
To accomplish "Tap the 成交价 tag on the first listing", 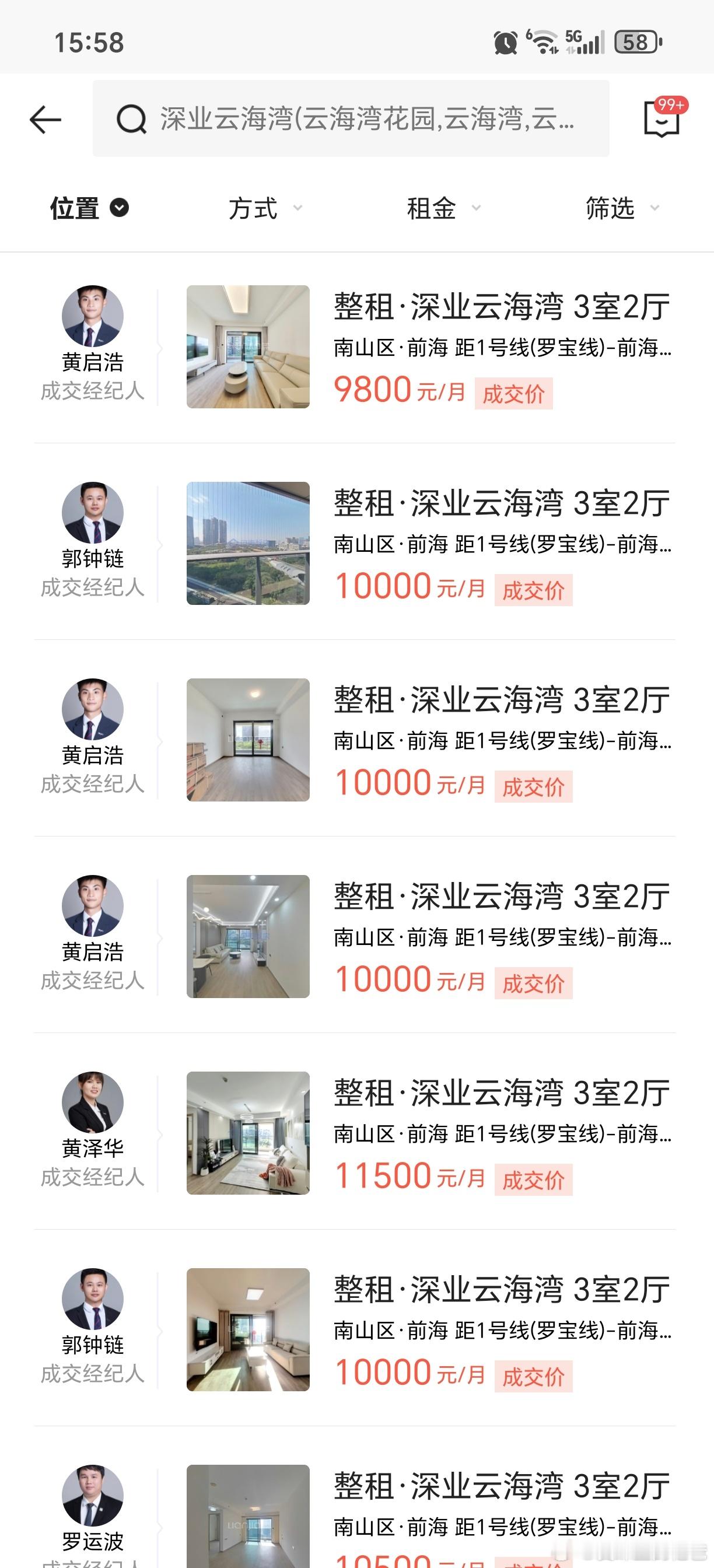I will pos(514,392).
